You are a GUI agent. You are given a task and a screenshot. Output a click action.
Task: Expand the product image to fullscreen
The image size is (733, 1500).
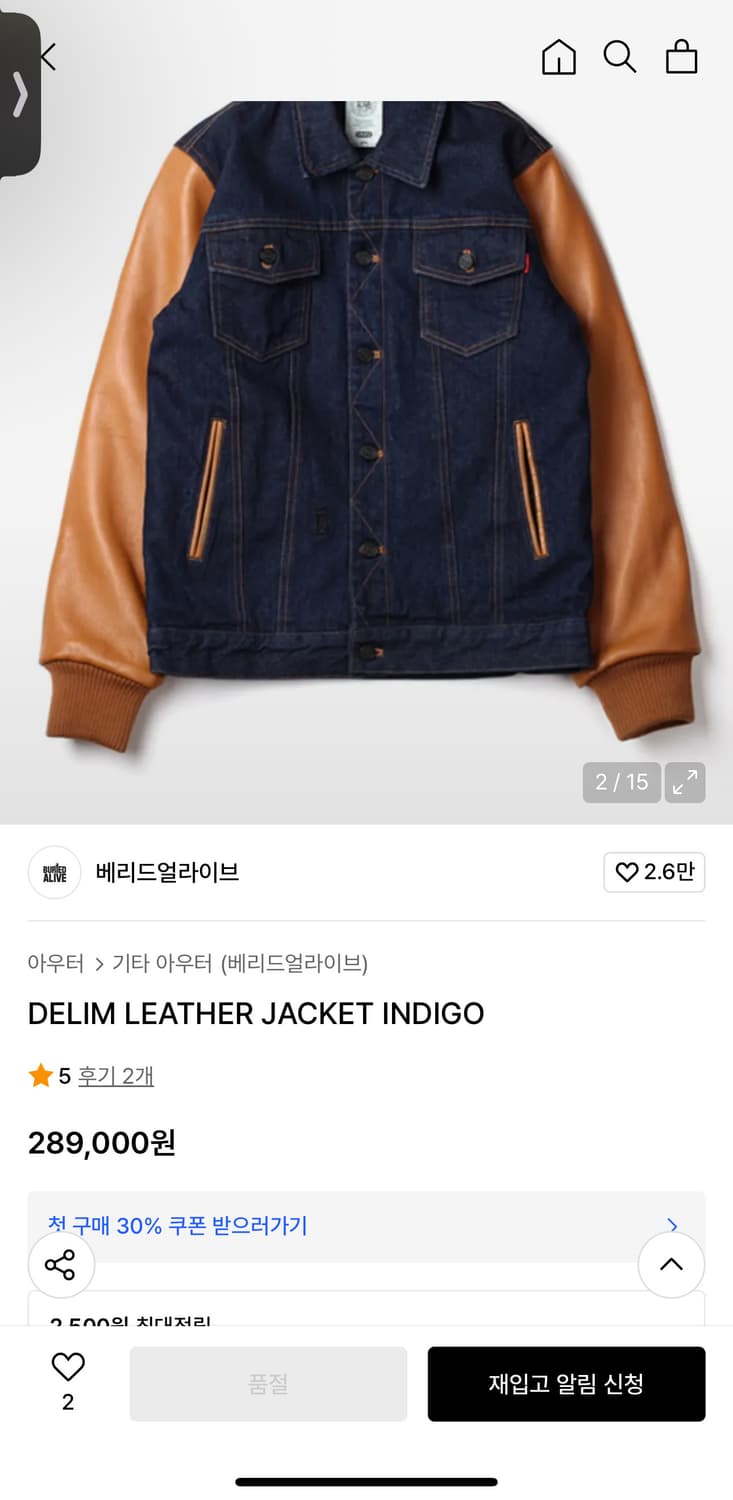tap(685, 783)
